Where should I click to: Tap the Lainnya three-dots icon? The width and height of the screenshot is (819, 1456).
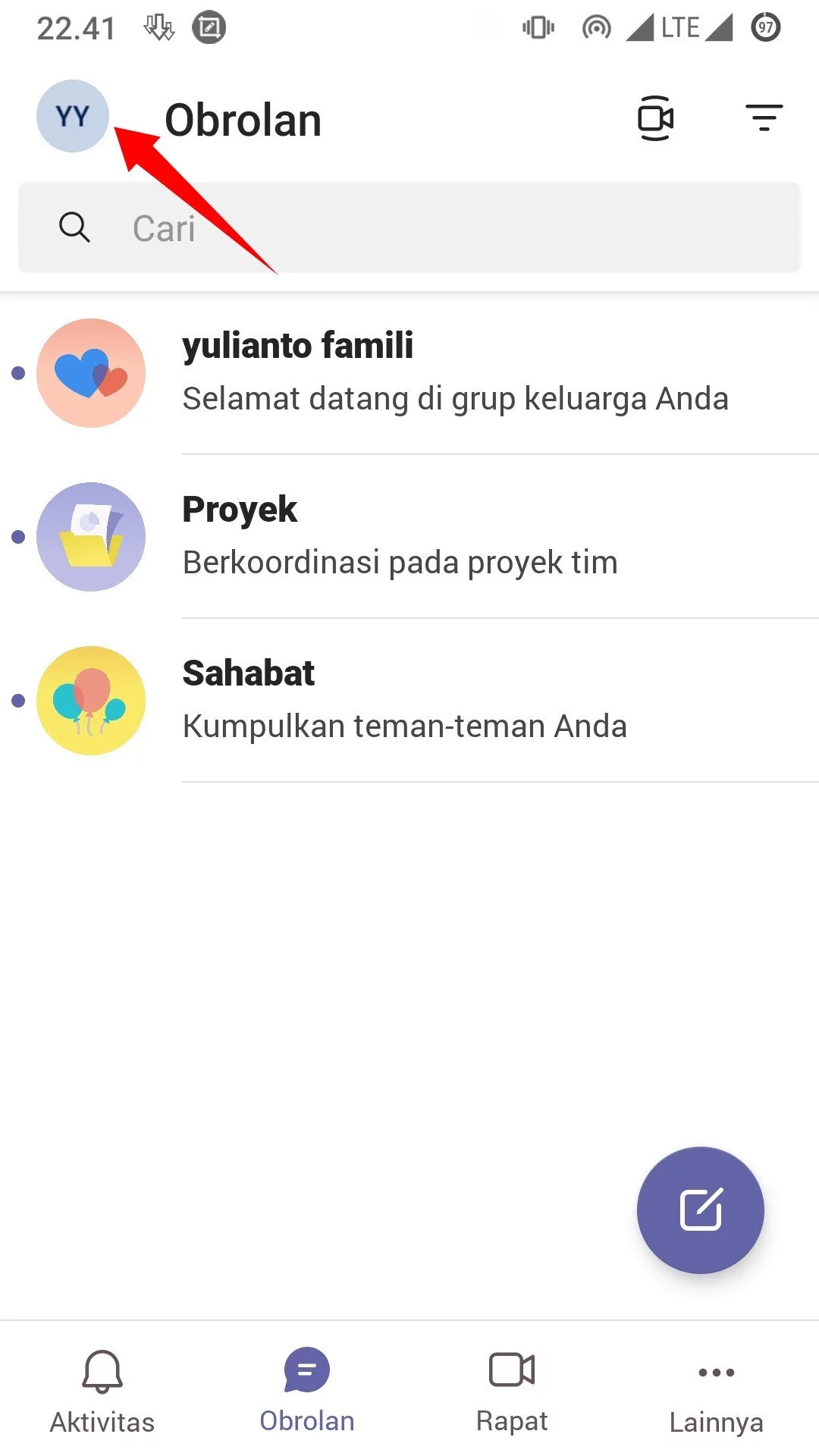coord(716,1371)
